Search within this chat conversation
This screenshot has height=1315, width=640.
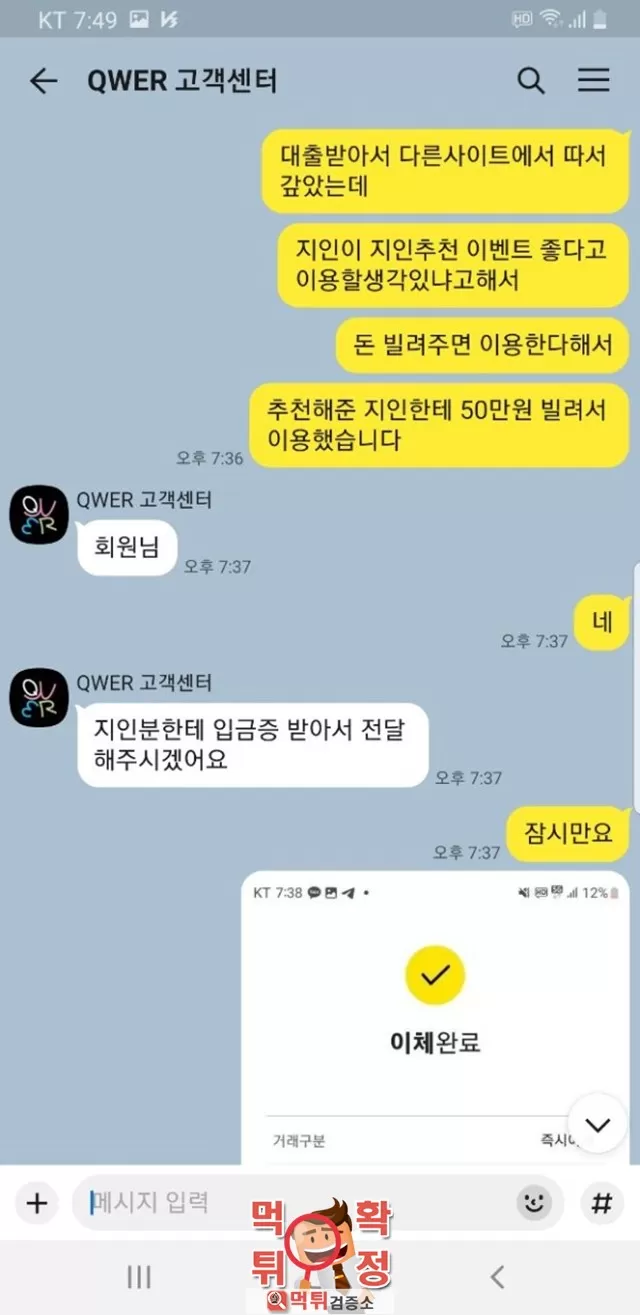[x=531, y=81]
